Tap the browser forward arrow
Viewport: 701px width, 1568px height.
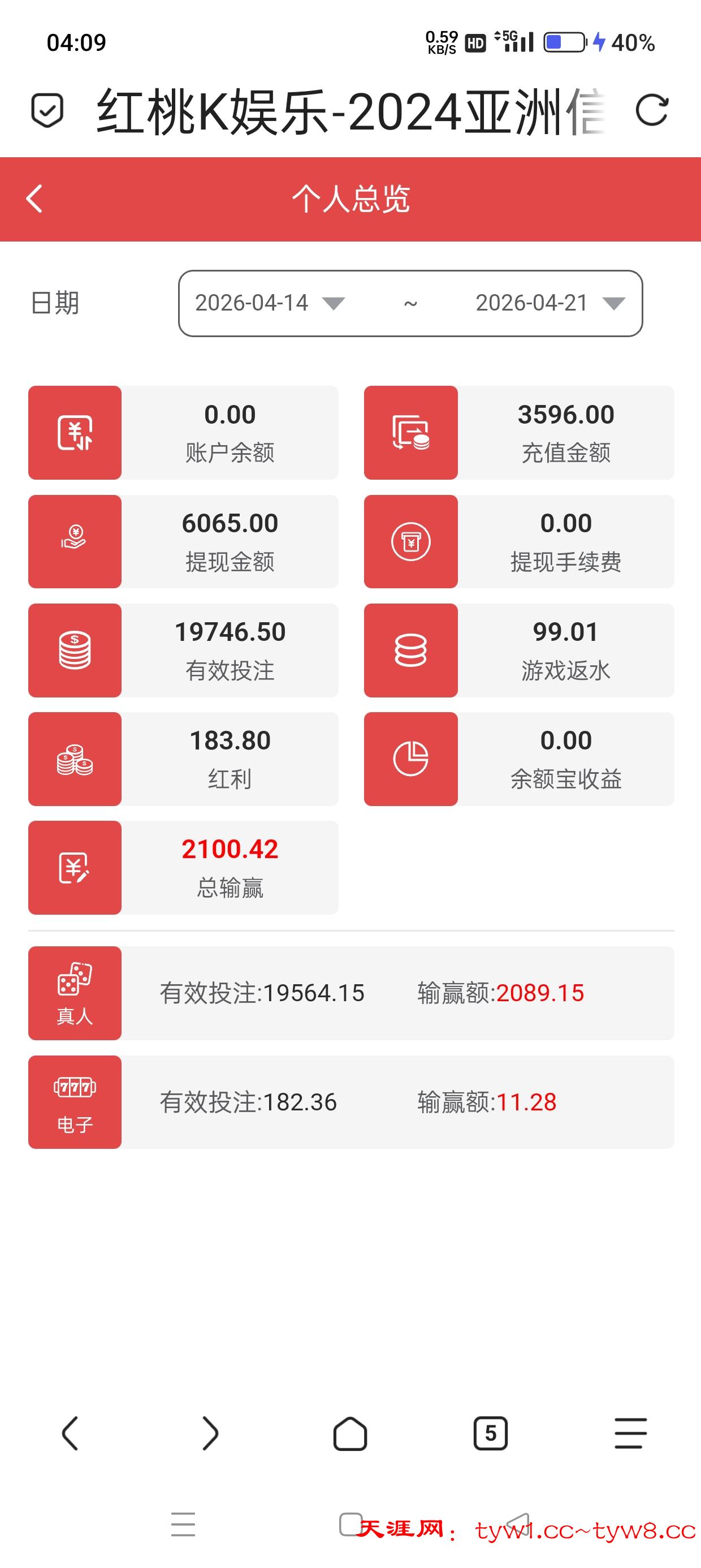(210, 1433)
